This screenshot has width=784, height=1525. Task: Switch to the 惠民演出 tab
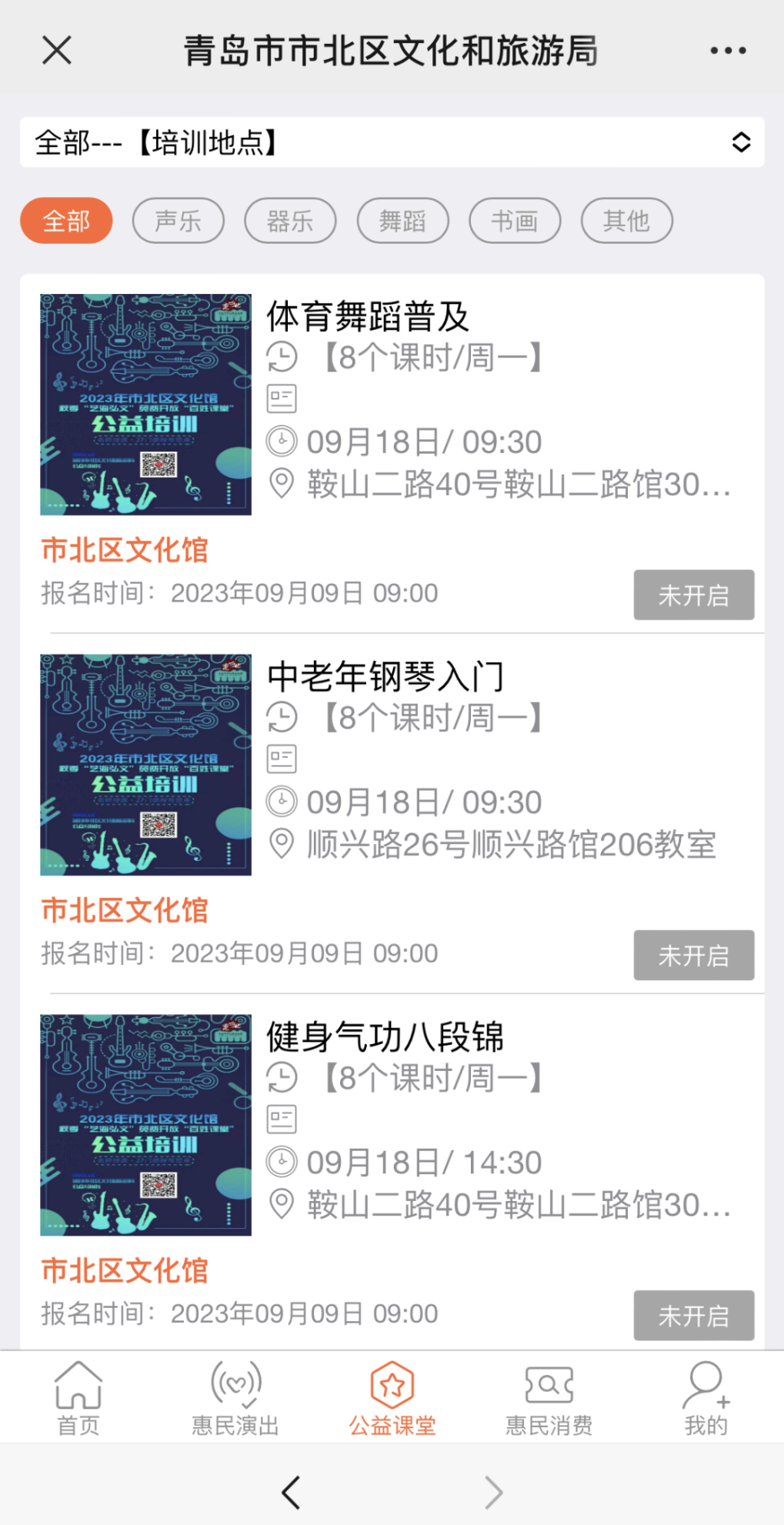pyautogui.click(x=235, y=1399)
